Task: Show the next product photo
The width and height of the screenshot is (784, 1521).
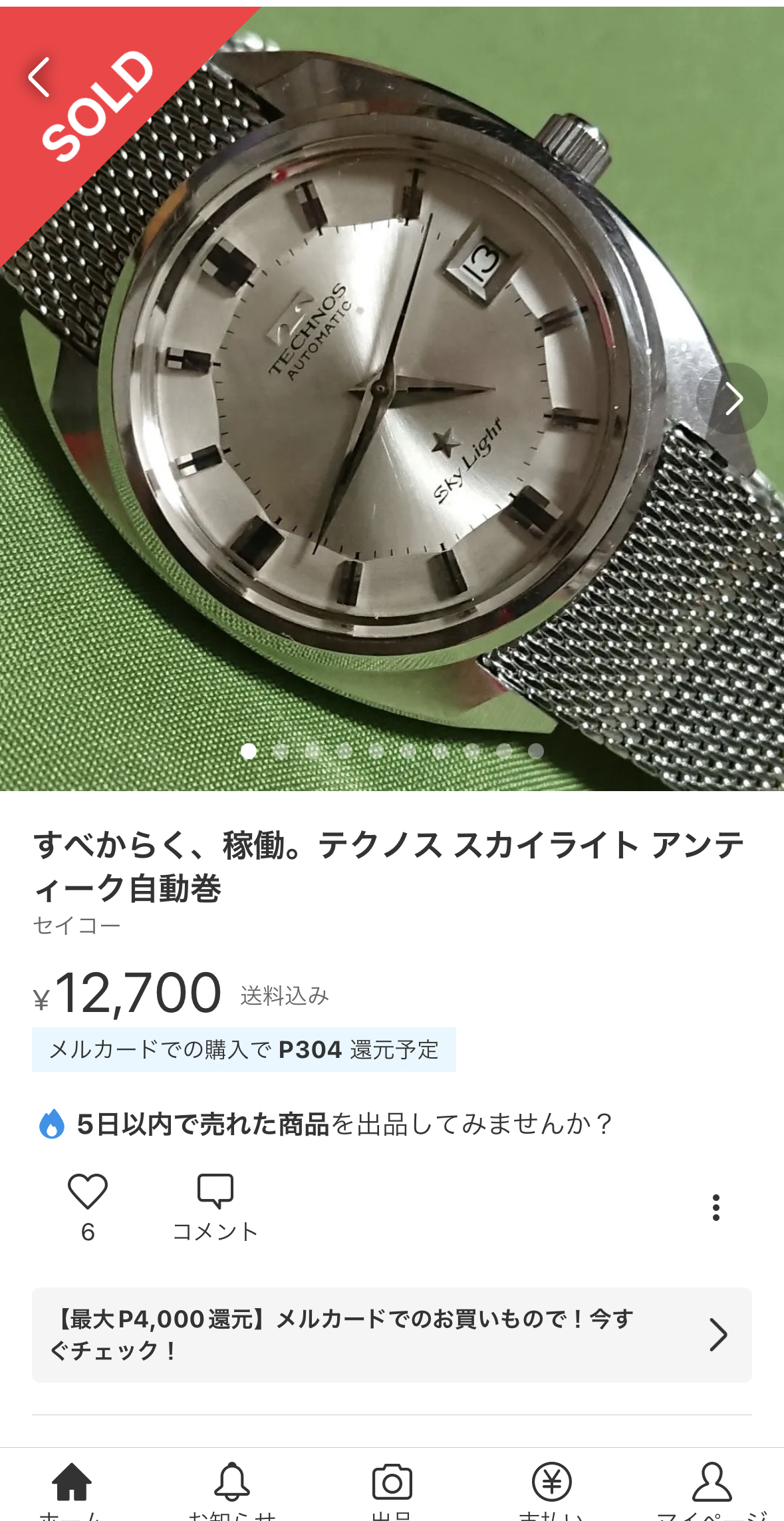Action: point(732,399)
